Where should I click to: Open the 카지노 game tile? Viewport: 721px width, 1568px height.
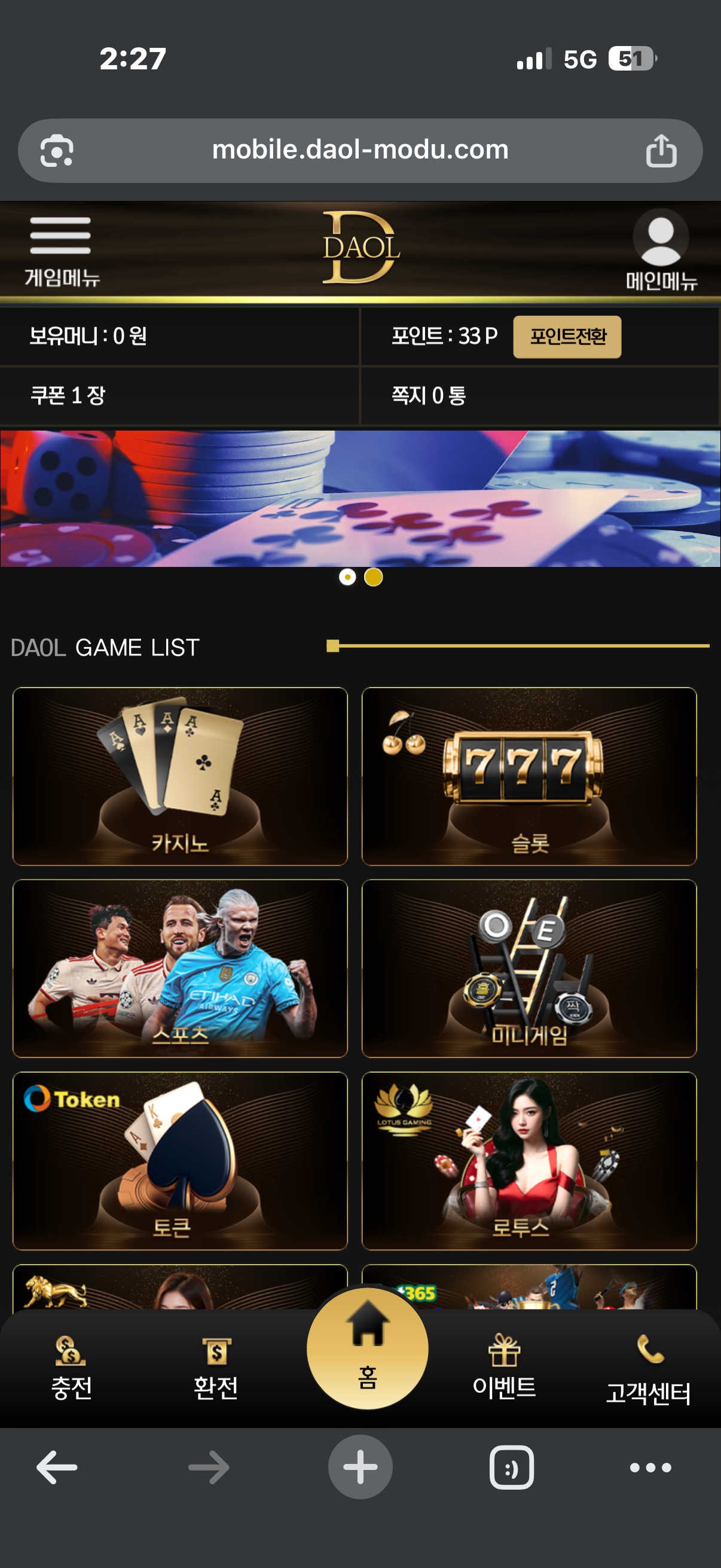pos(180,776)
